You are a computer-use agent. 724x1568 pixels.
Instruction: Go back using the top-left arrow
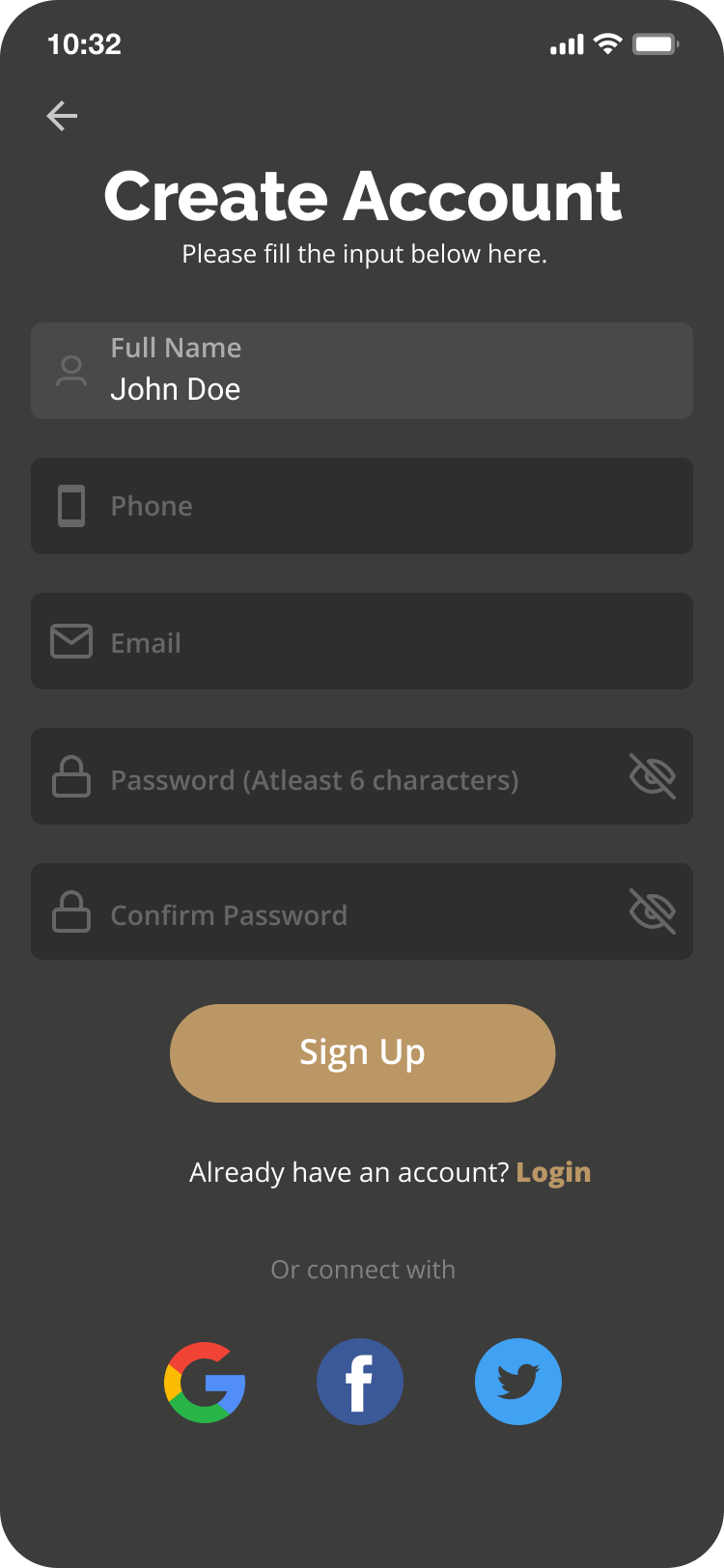[62, 116]
